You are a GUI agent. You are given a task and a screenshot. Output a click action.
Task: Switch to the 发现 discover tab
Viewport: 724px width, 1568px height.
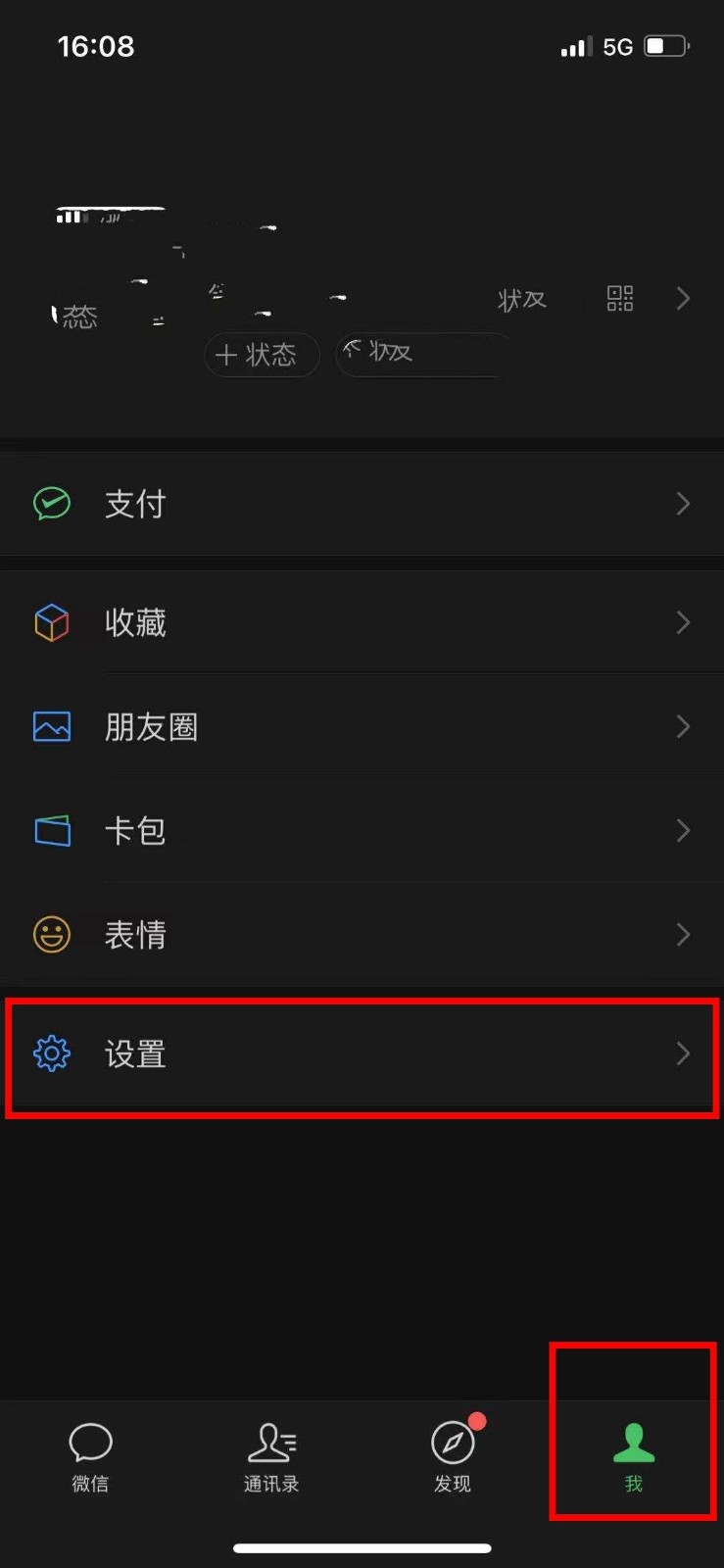point(453,1456)
